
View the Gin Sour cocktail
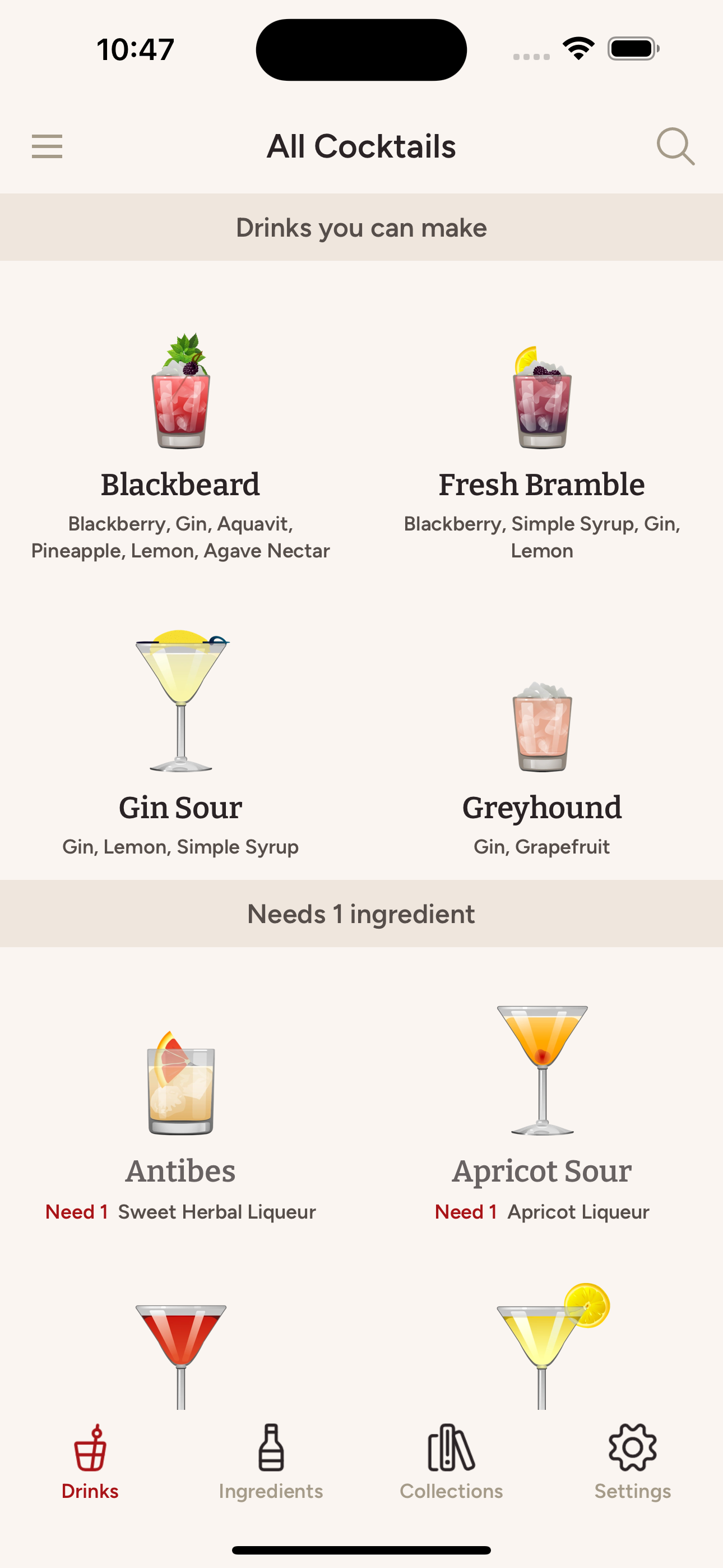[x=180, y=744]
